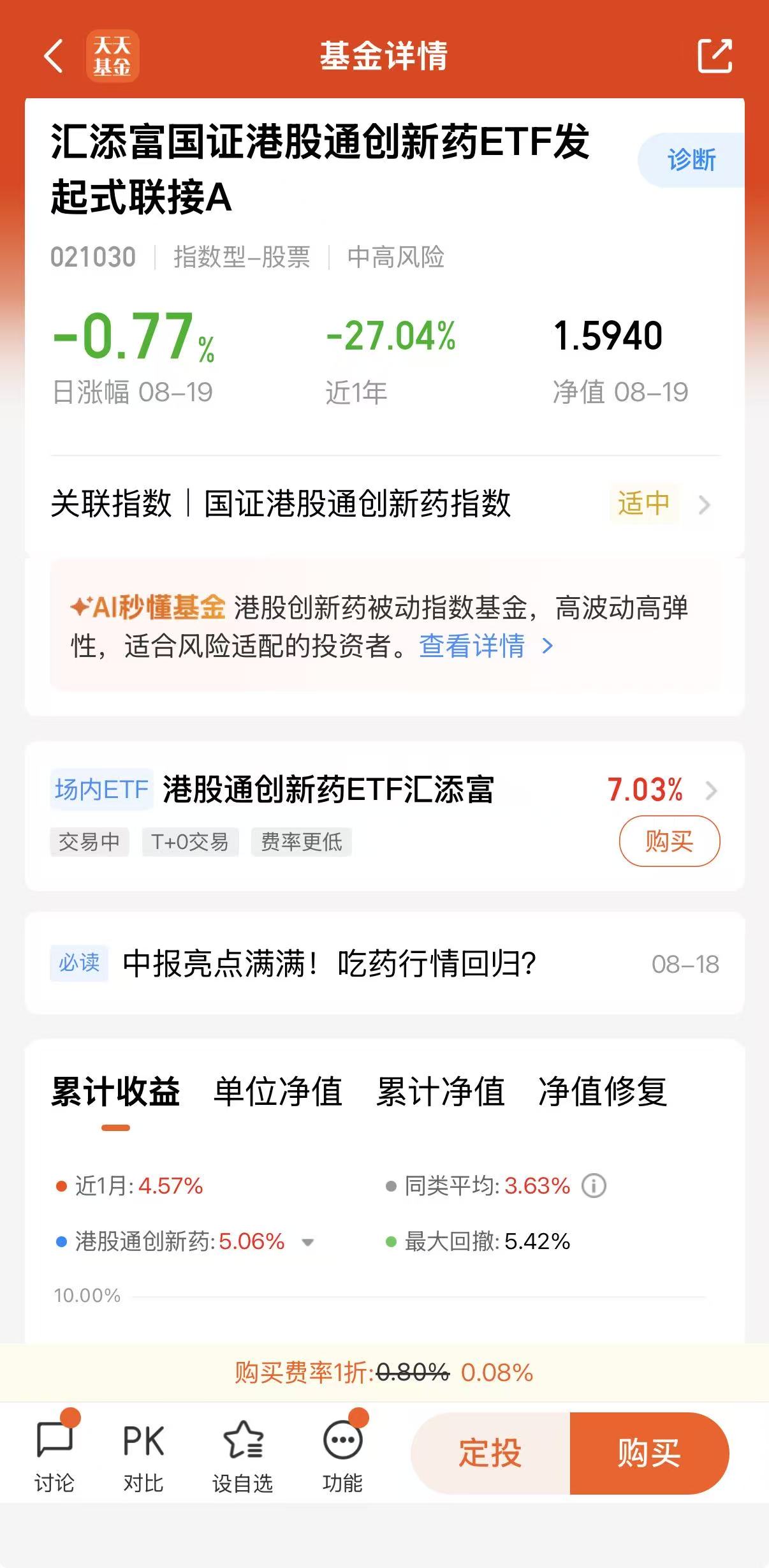The image size is (769, 1568).
Task: Expand the 港股通创新药 benchmark dropdown
Action: pos(308,1242)
